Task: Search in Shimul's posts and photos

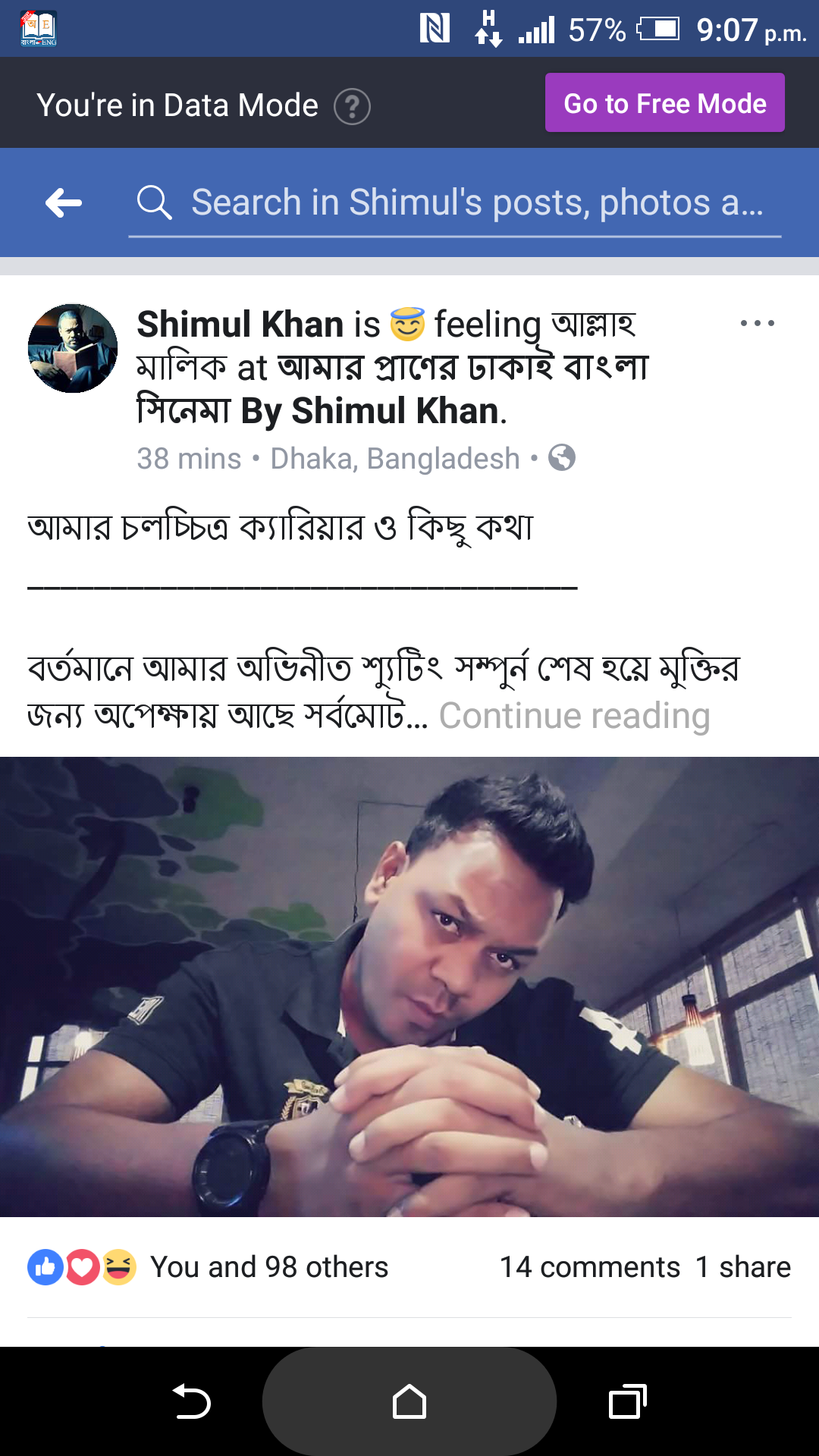Action: click(x=476, y=202)
